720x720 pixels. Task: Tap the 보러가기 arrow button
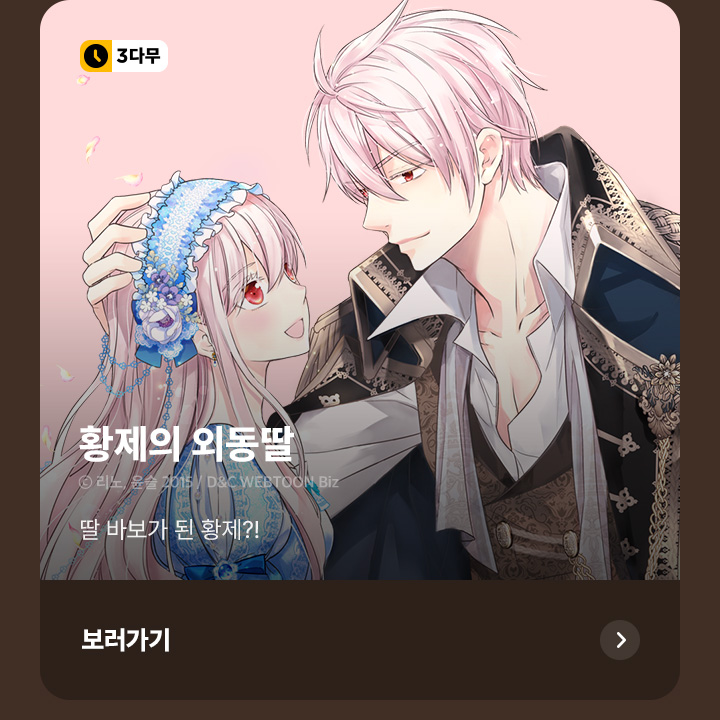click(619, 640)
